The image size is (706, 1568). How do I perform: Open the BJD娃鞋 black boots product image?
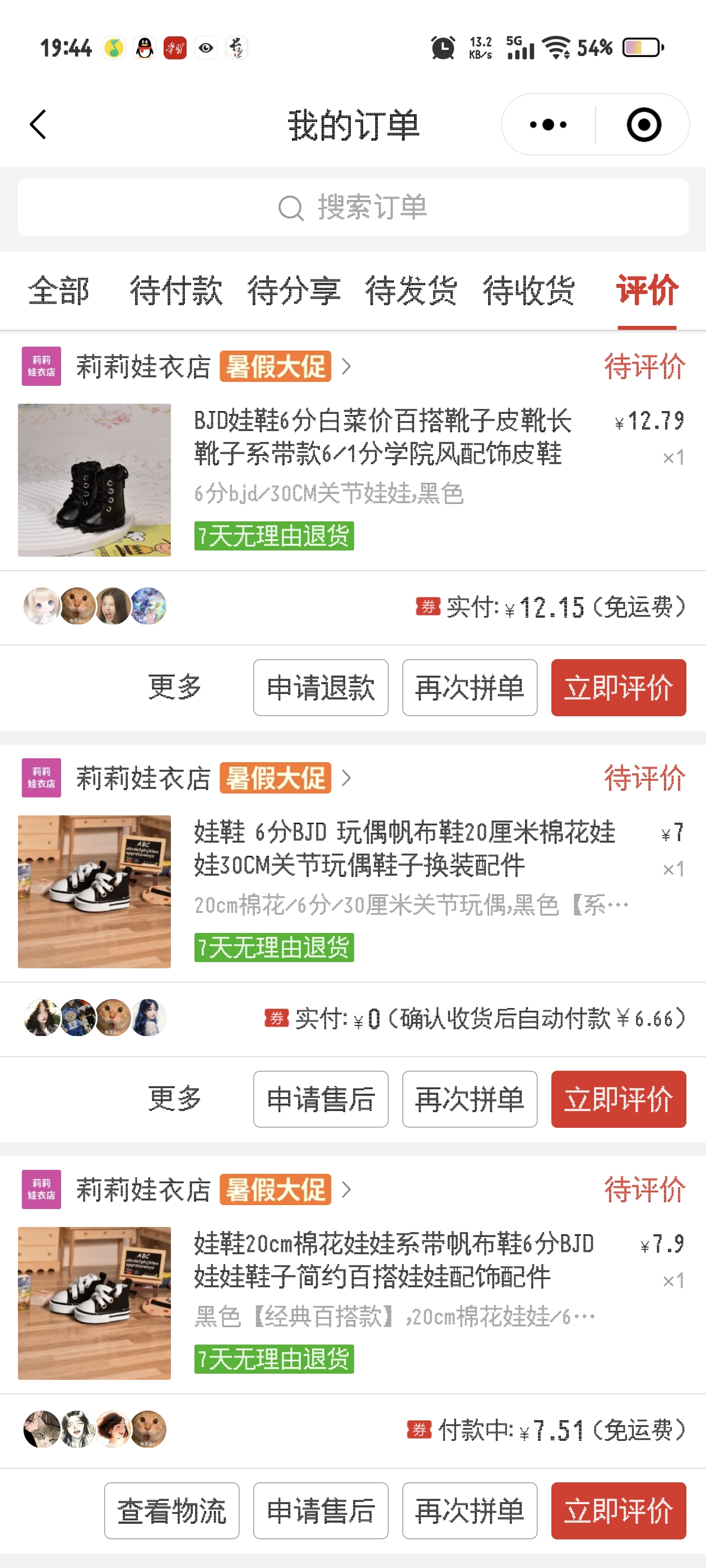click(95, 480)
